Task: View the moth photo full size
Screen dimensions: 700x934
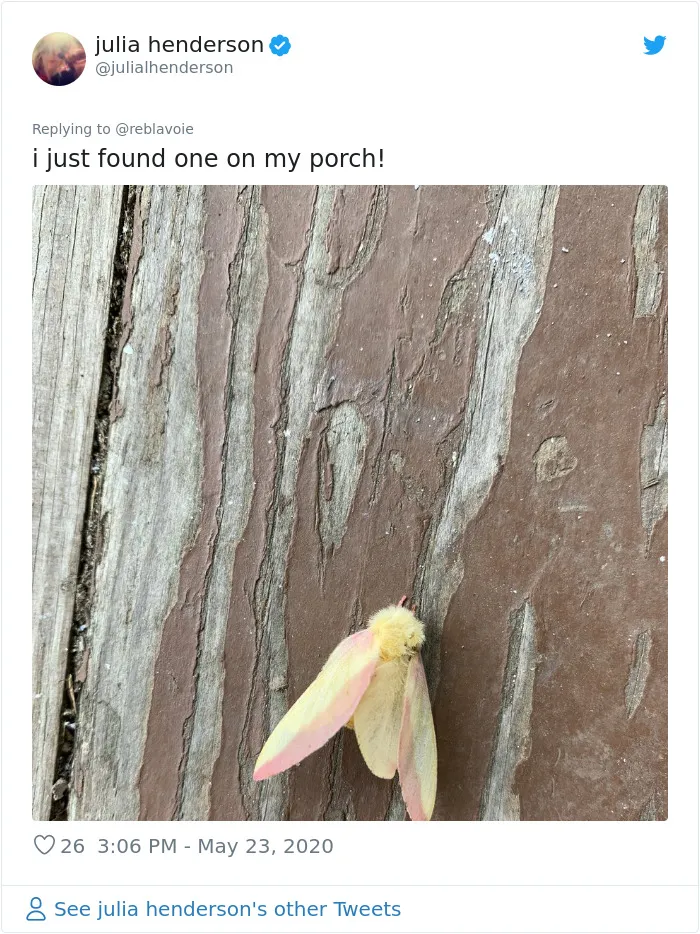Action: tap(350, 503)
